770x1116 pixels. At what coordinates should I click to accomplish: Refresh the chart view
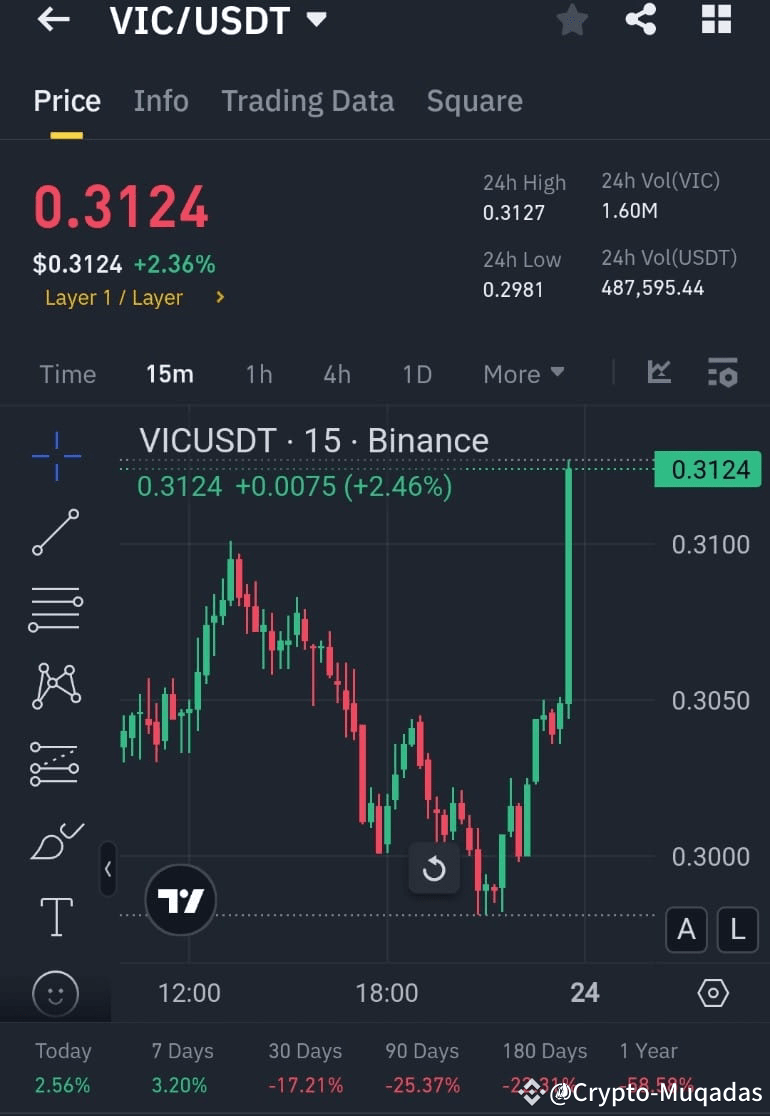[x=434, y=868]
